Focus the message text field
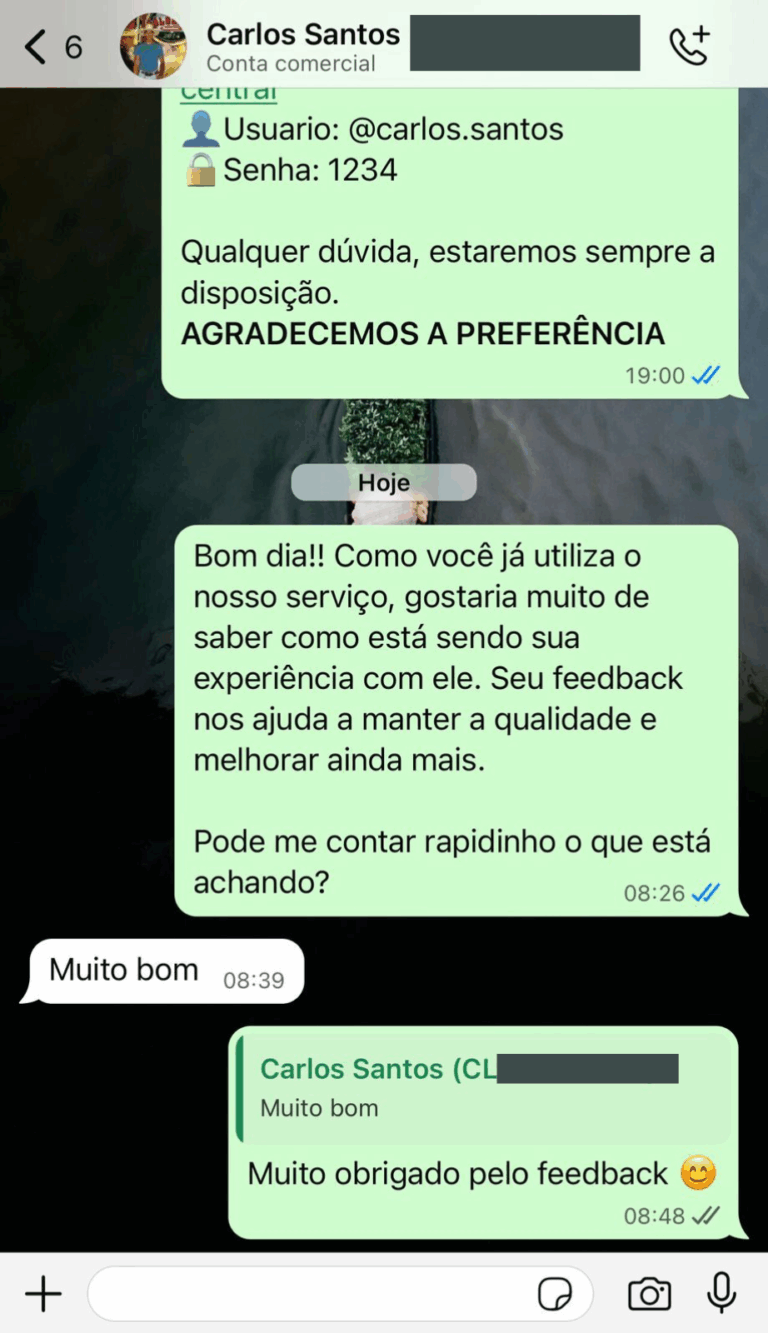 (x=310, y=1294)
